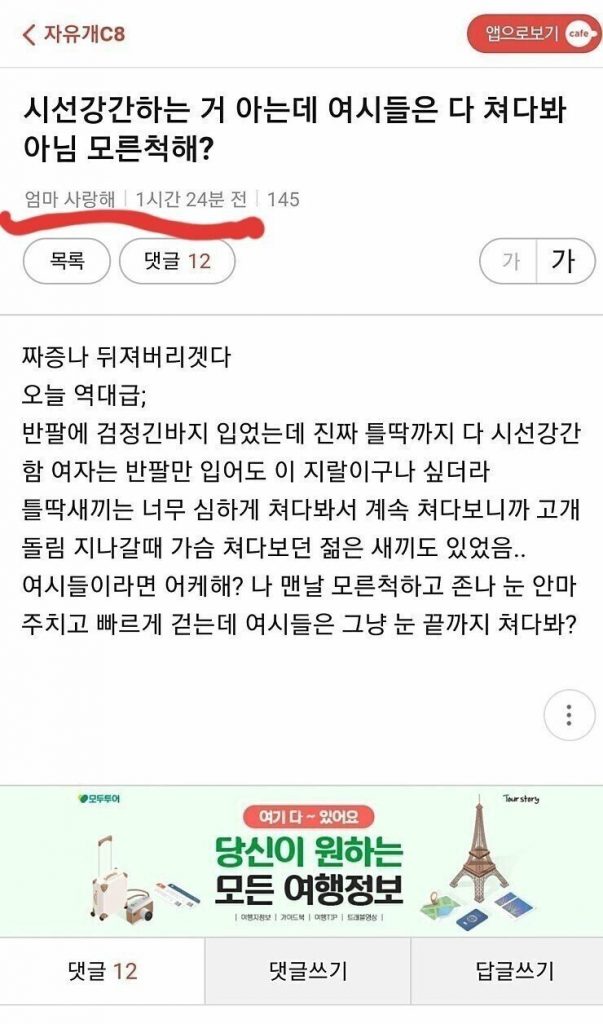
Task: Open the 목록 list button
Action: (x=67, y=262)
